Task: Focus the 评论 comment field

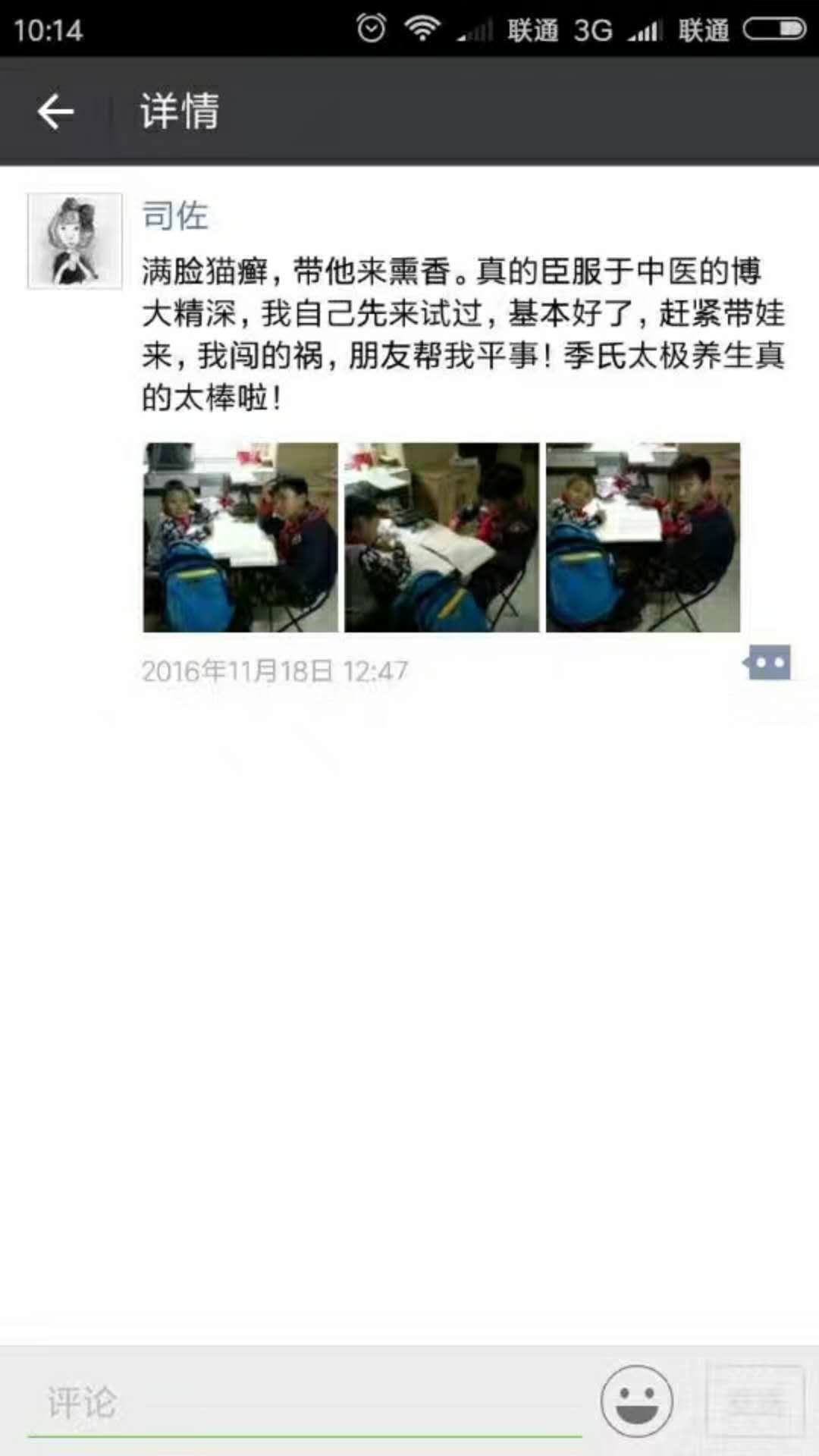Action: (x=303, y=1402)
